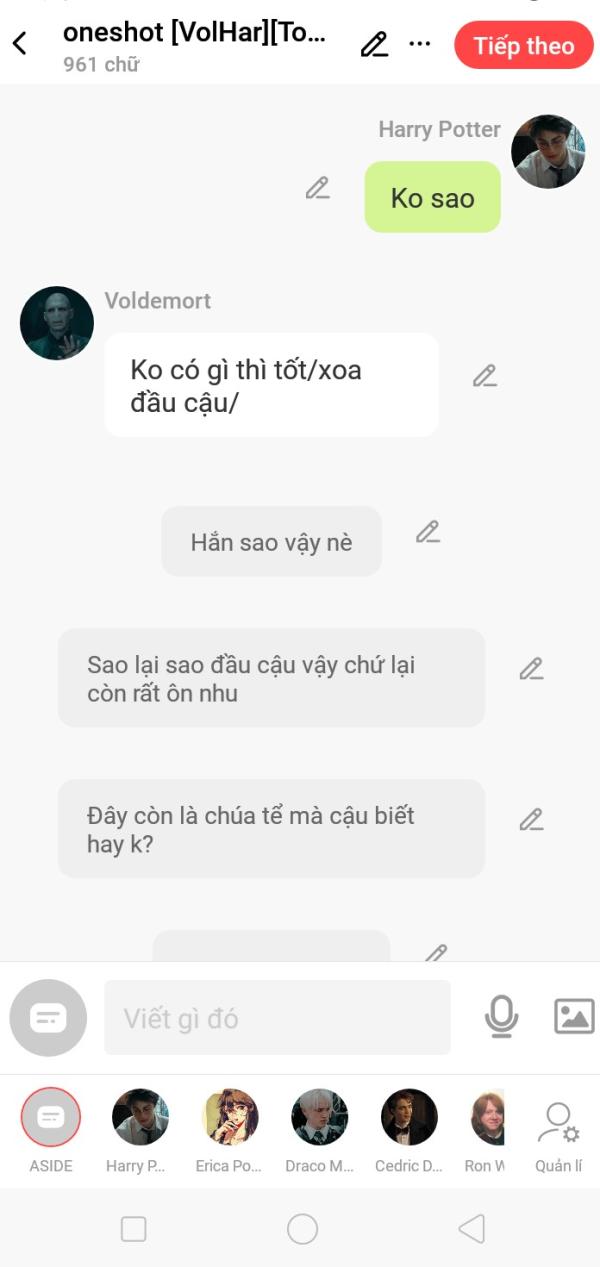Select the ASIDE narrator option
600x1267 pixels.
tap(51, 1118)
